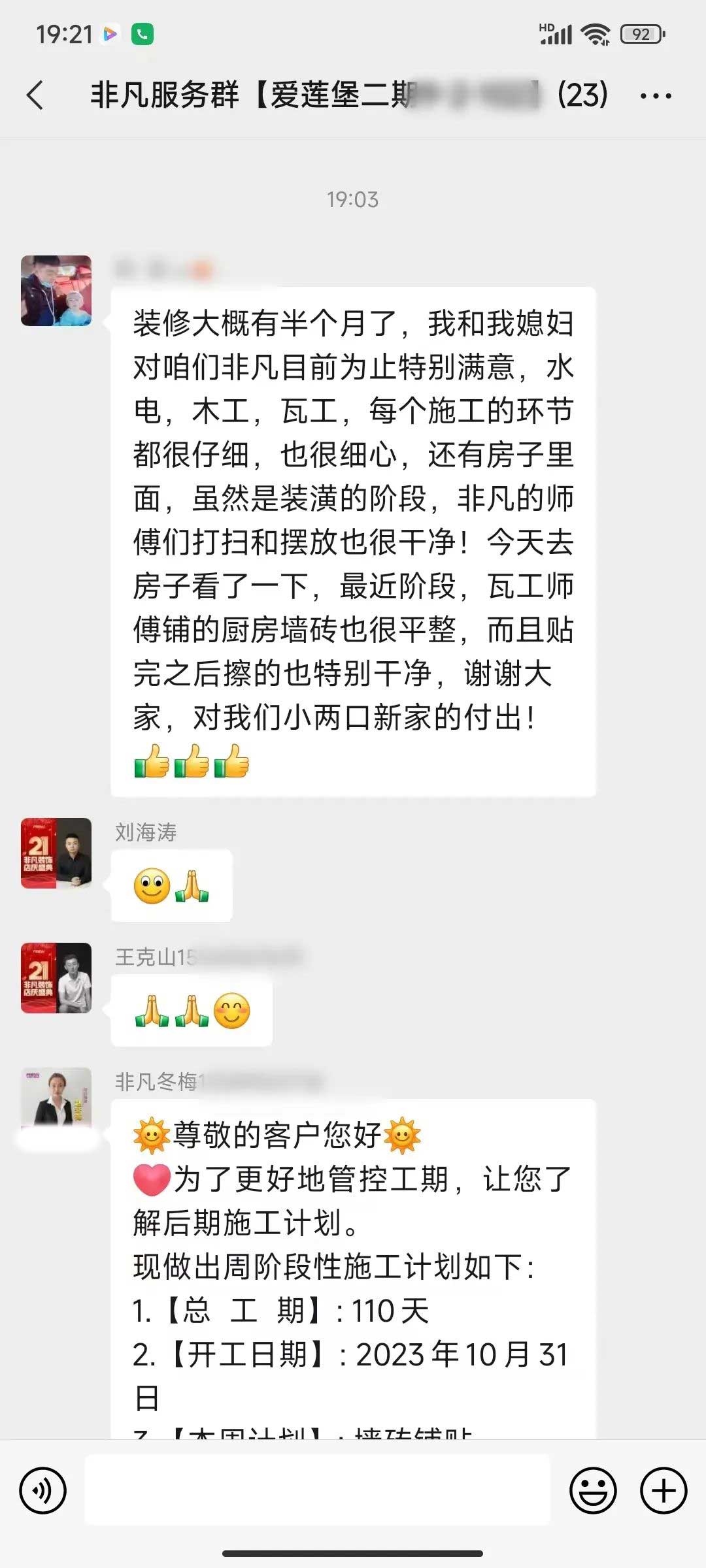The width and height of the screenshot is (706, 1568).
Task: Tap the message text field
Action: click(x=318, y=1491)
